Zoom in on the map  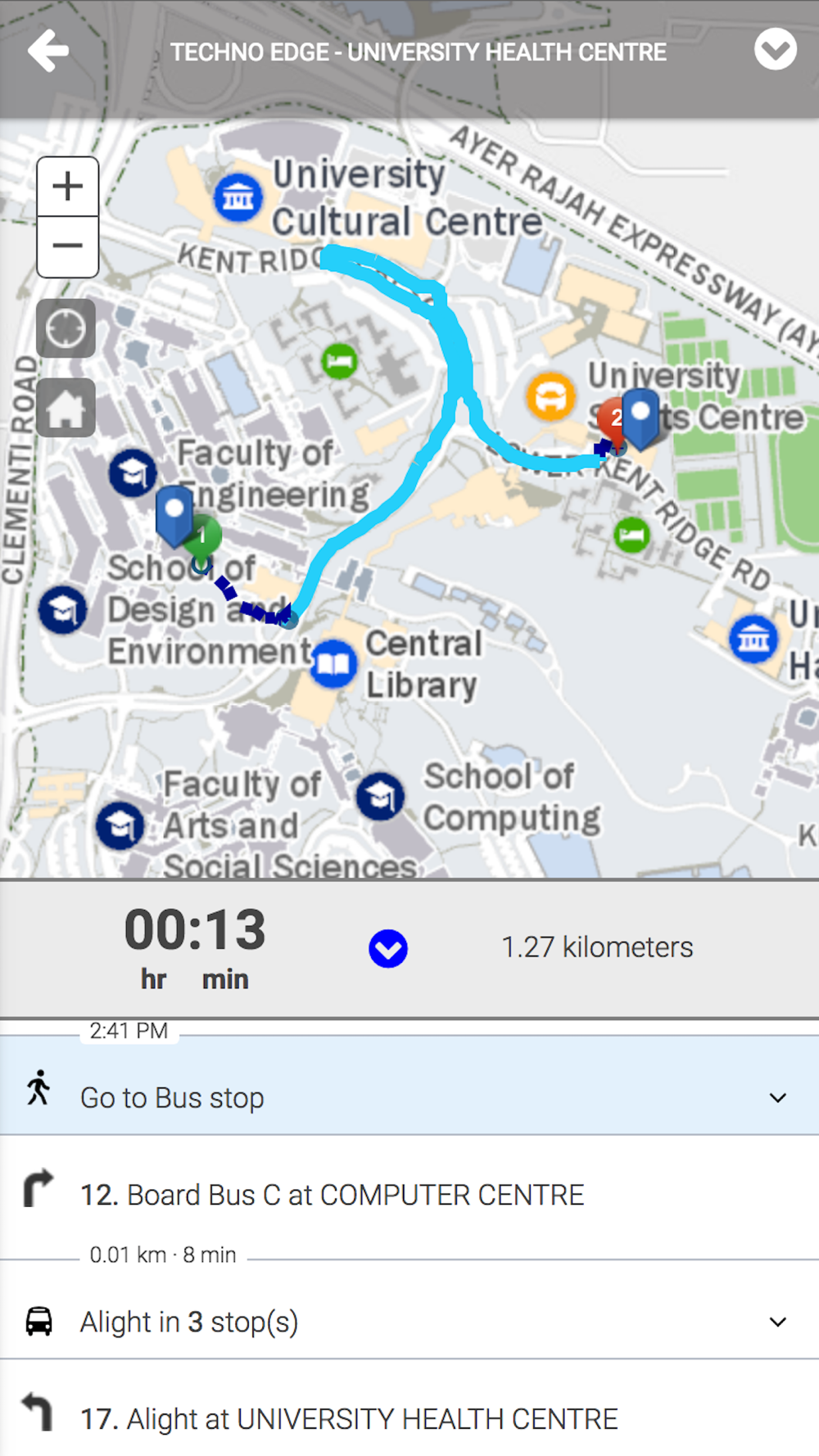[68, 187]
